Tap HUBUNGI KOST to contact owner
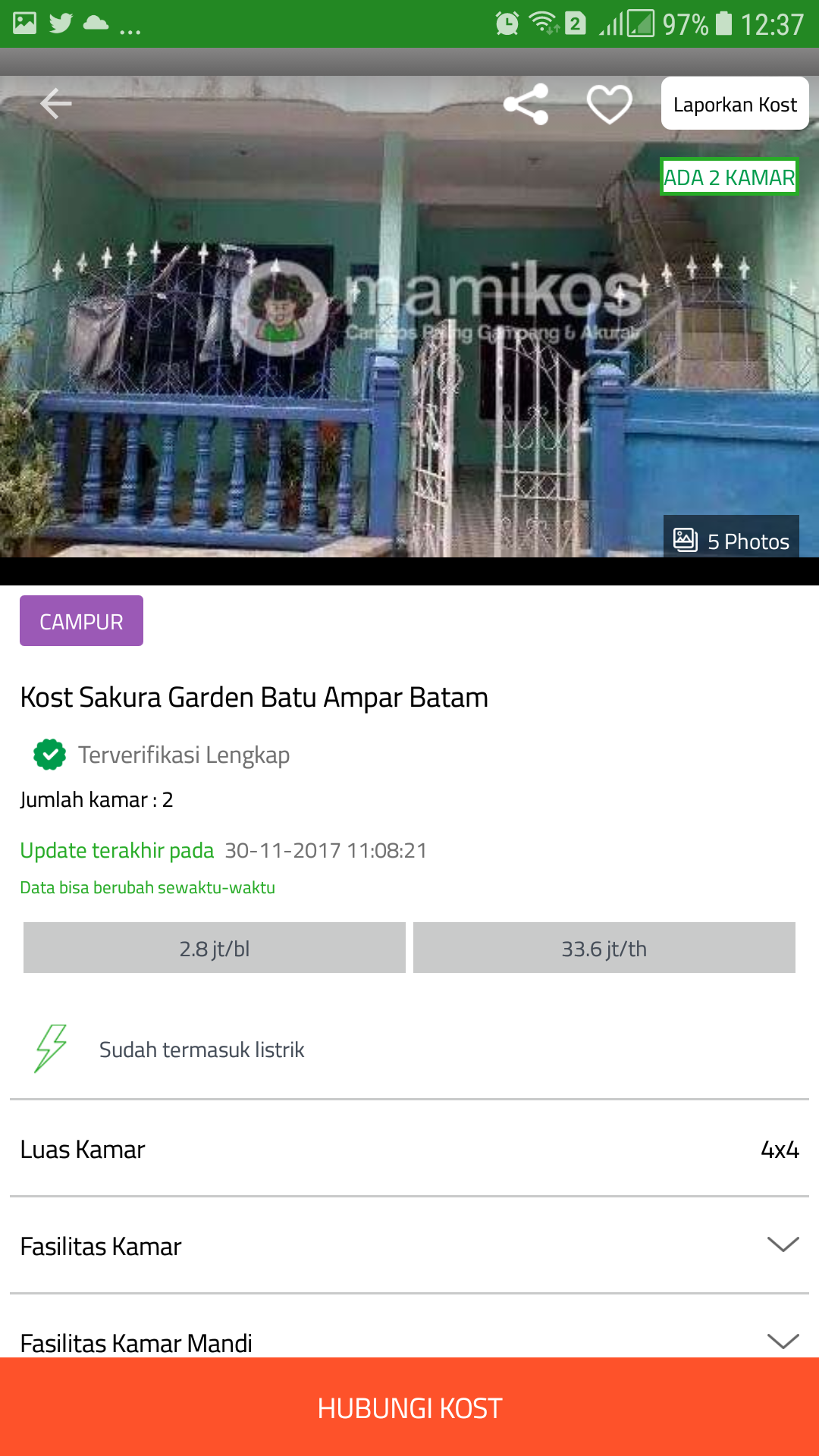The height and width of the screenshot is (1456, 819). 409,1407
